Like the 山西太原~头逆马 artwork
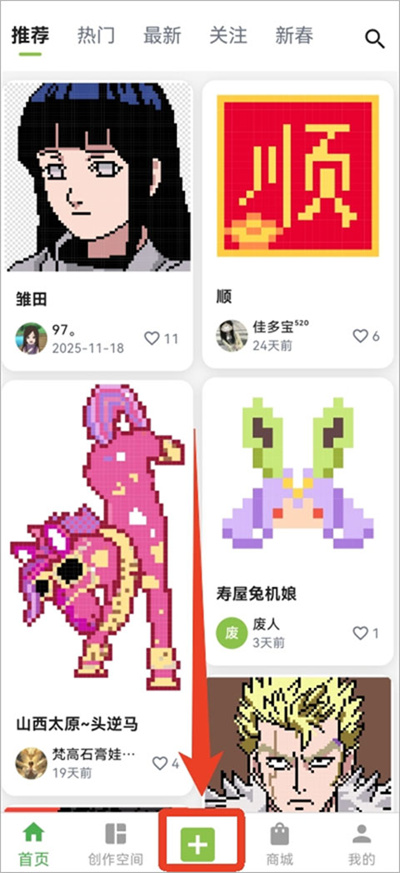The width and height of the screenshot is (400, 873). tap(165, 763)
